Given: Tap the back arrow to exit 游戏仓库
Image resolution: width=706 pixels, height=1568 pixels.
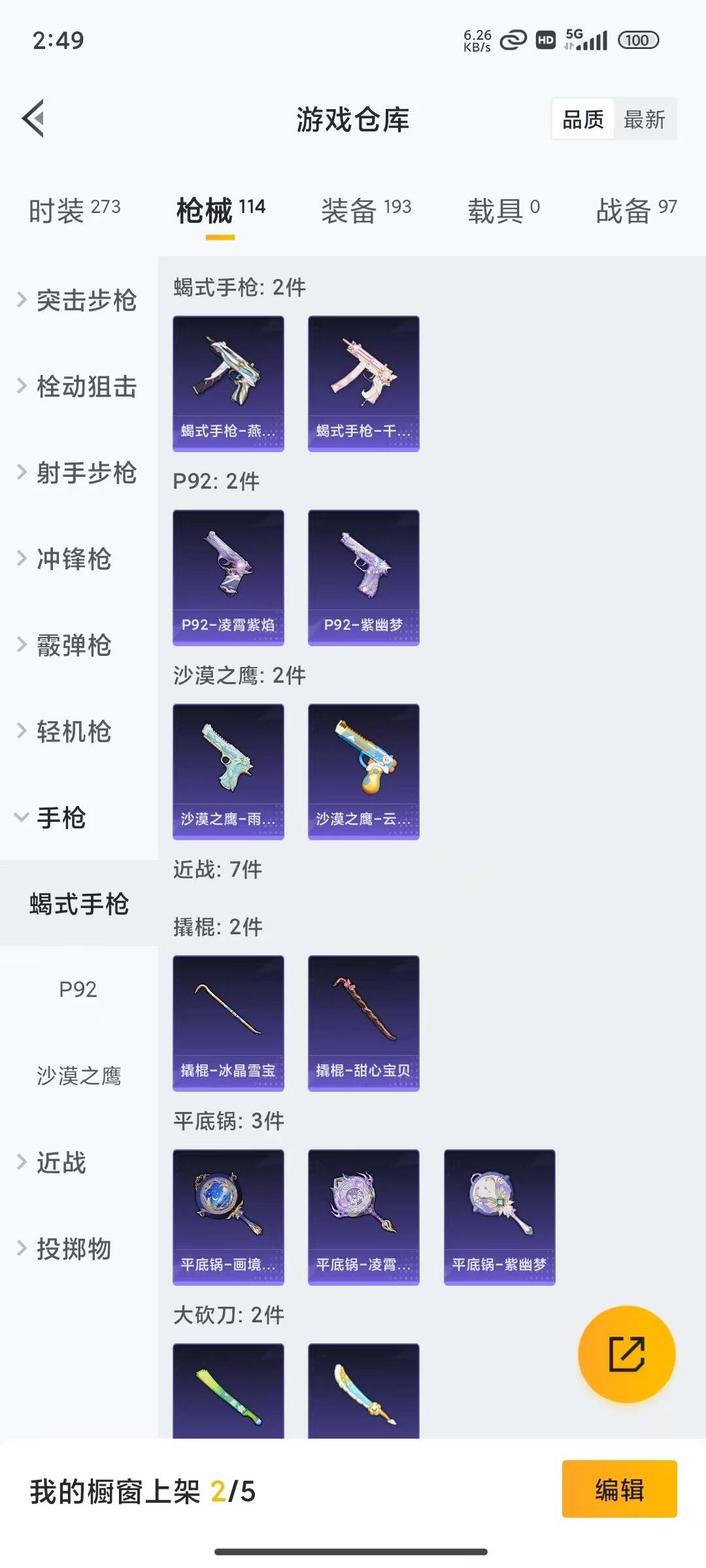Looking at the screenshot, I should coord(31,119).
